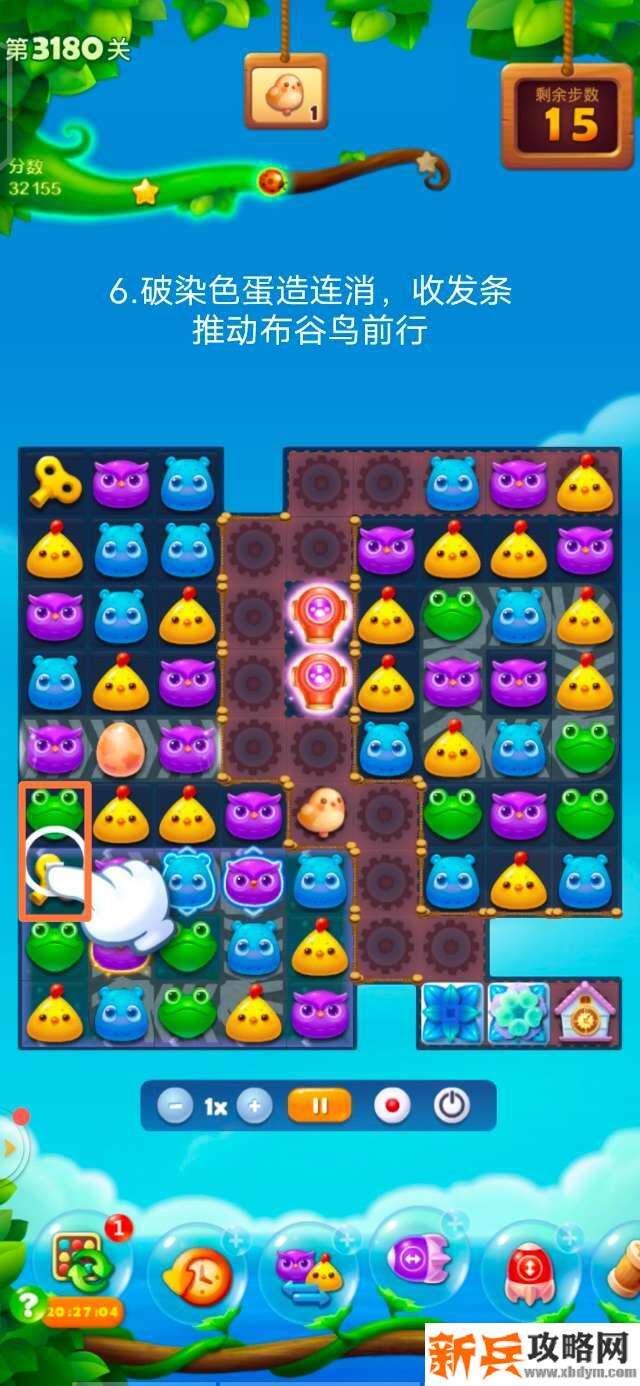Pause the replay playback
Screen dimensions: 640x1386
(x=320, y=1106)
